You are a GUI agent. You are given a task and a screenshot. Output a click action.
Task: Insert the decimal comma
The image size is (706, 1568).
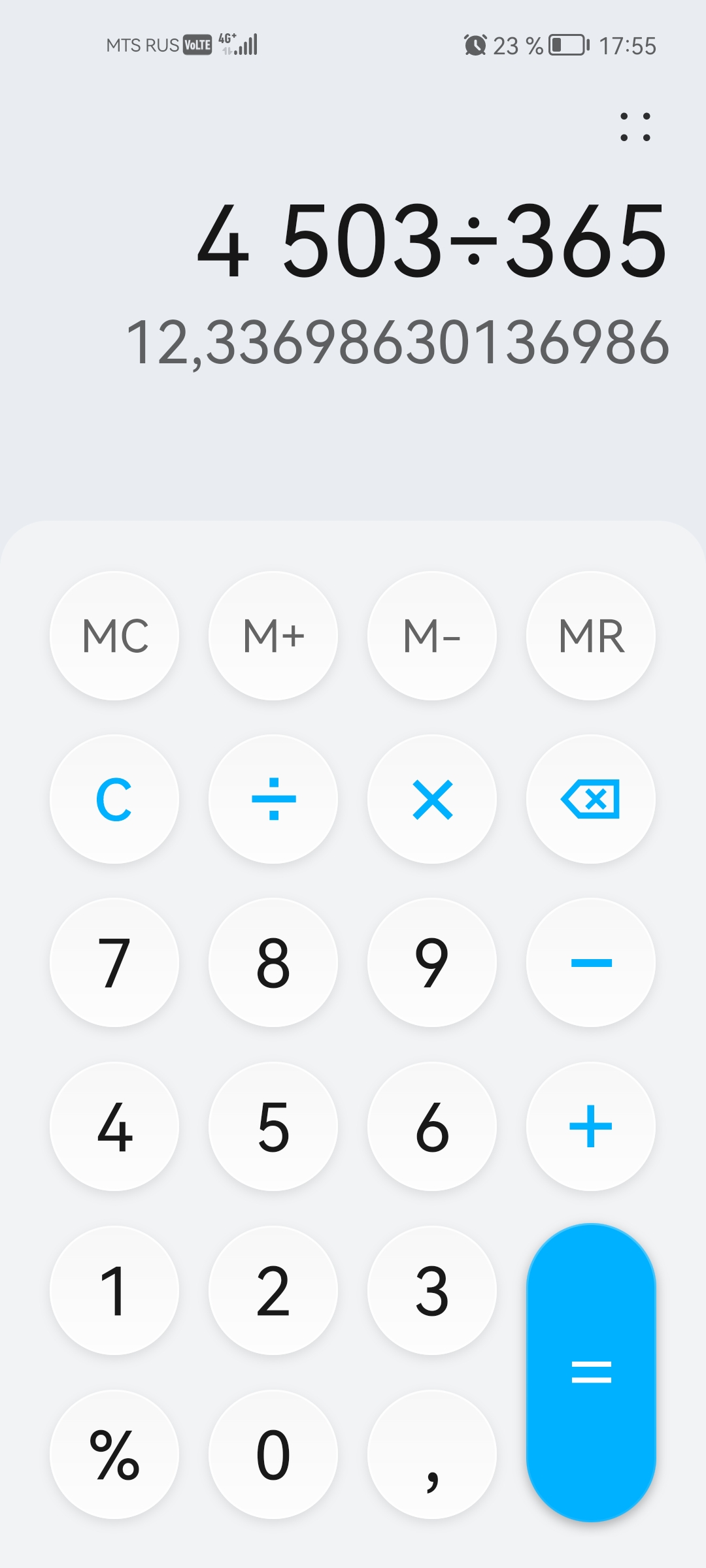[432, 1454]
